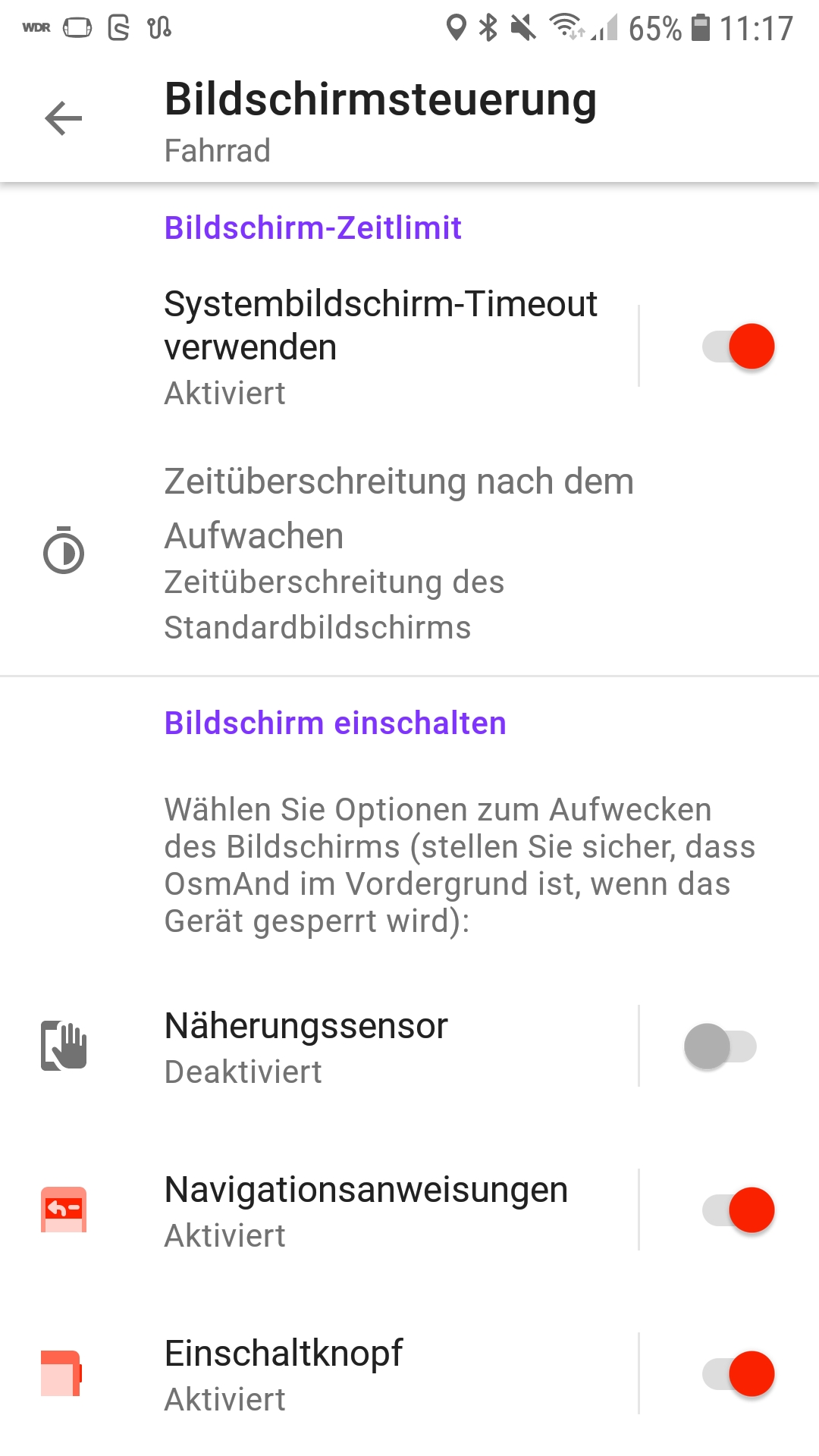This screenshot has height=1456, width=819.
Task: Go back from Bildschirmsteuerung
Action: [x=64, y=119]
